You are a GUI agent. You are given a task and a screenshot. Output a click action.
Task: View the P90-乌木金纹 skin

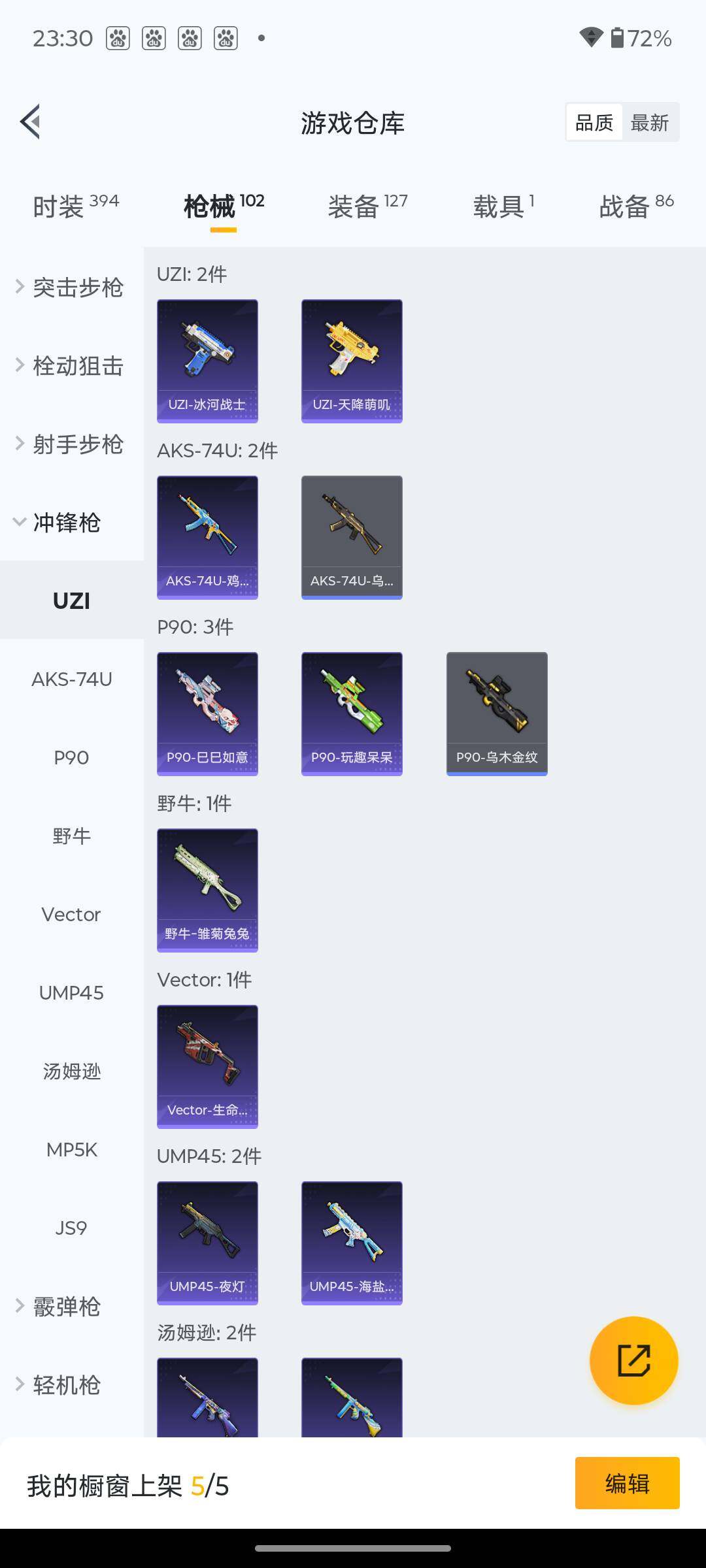click(x=497, y=713)
